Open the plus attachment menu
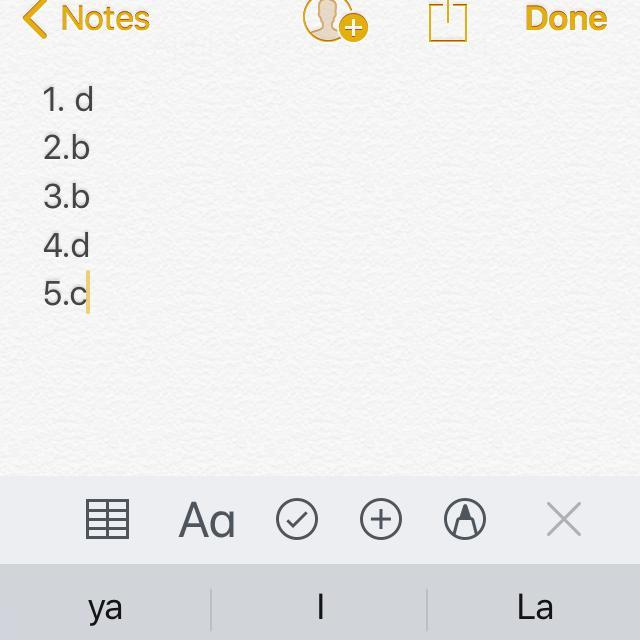This screenshot has height=640, width=640. coord(381,520)
